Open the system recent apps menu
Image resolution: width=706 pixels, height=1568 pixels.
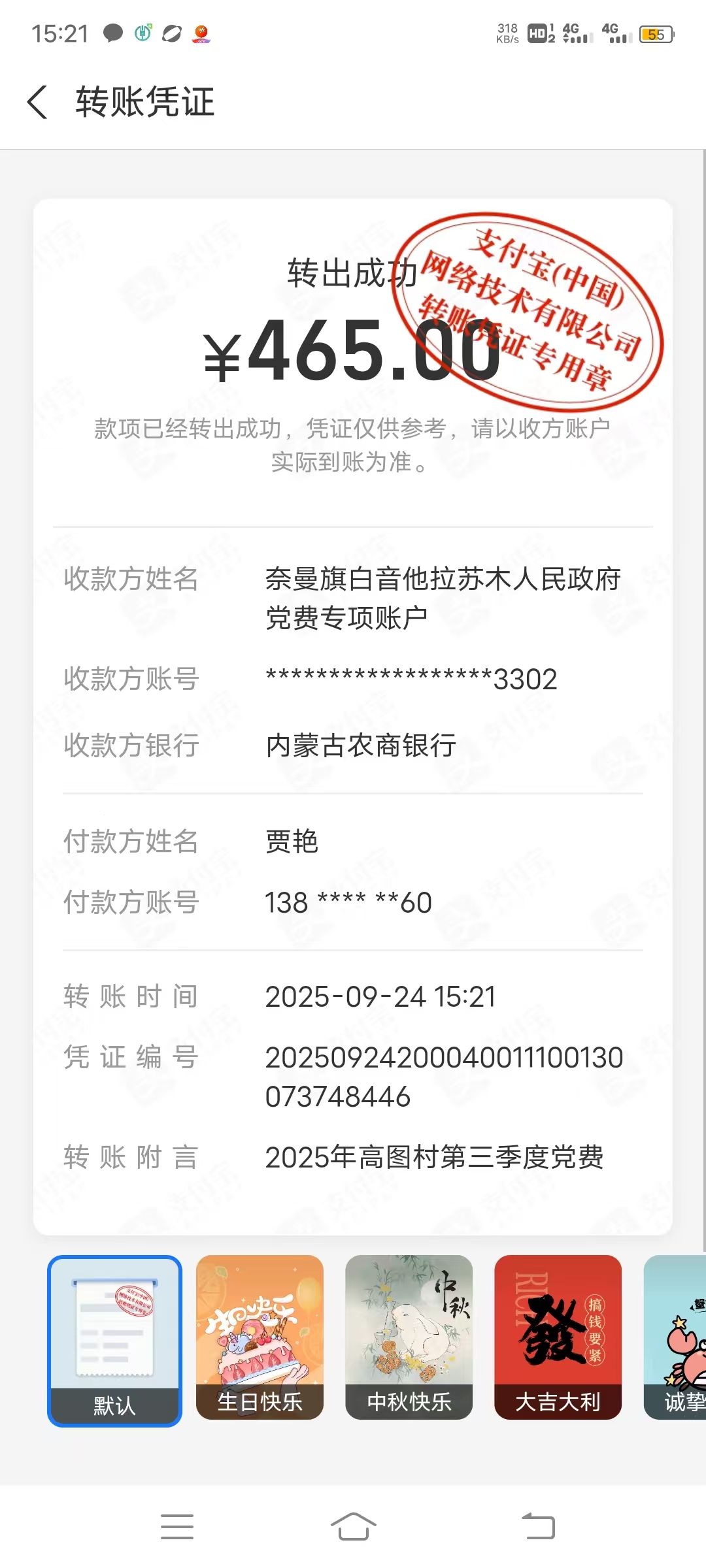[177, 1527]
